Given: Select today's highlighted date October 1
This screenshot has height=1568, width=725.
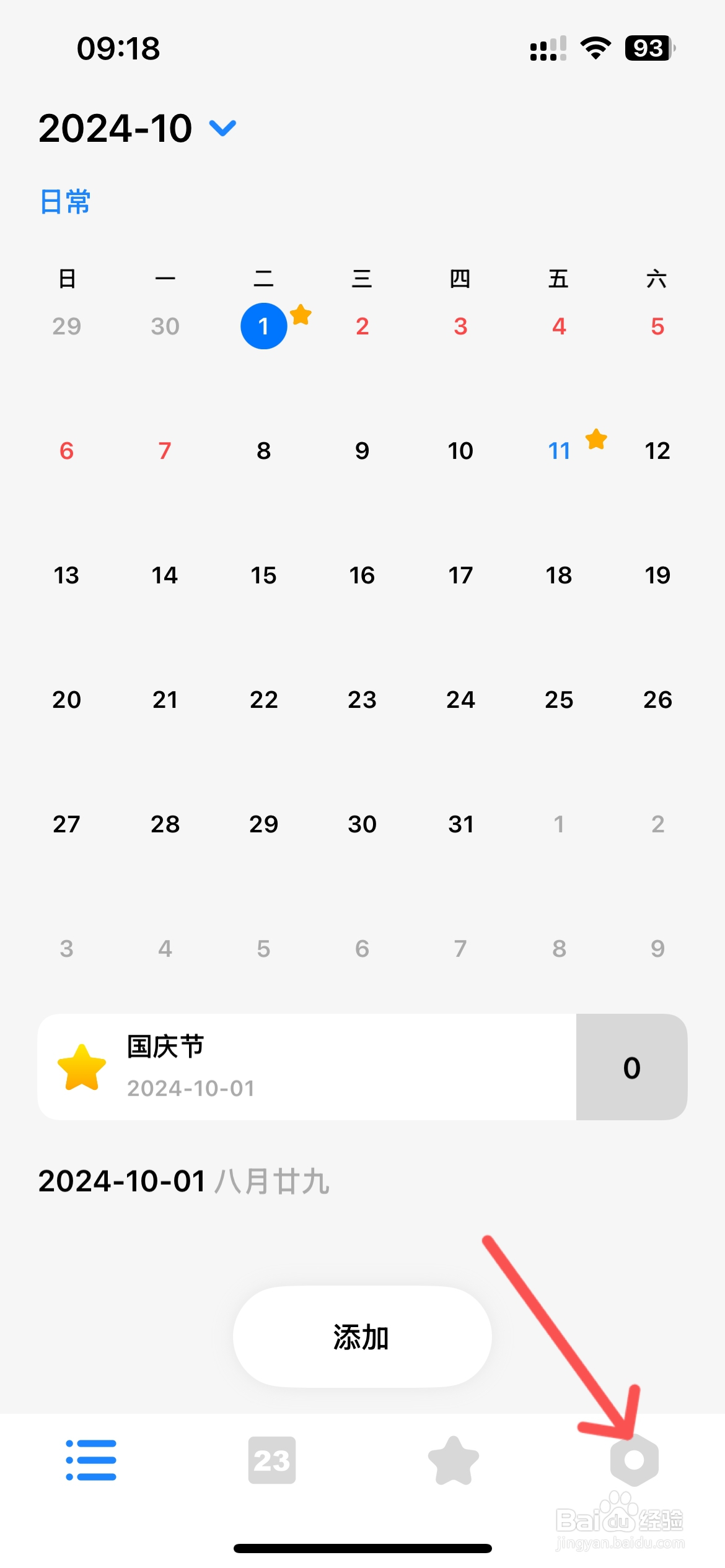Looking at the screenshot, I should click(263, 326).
